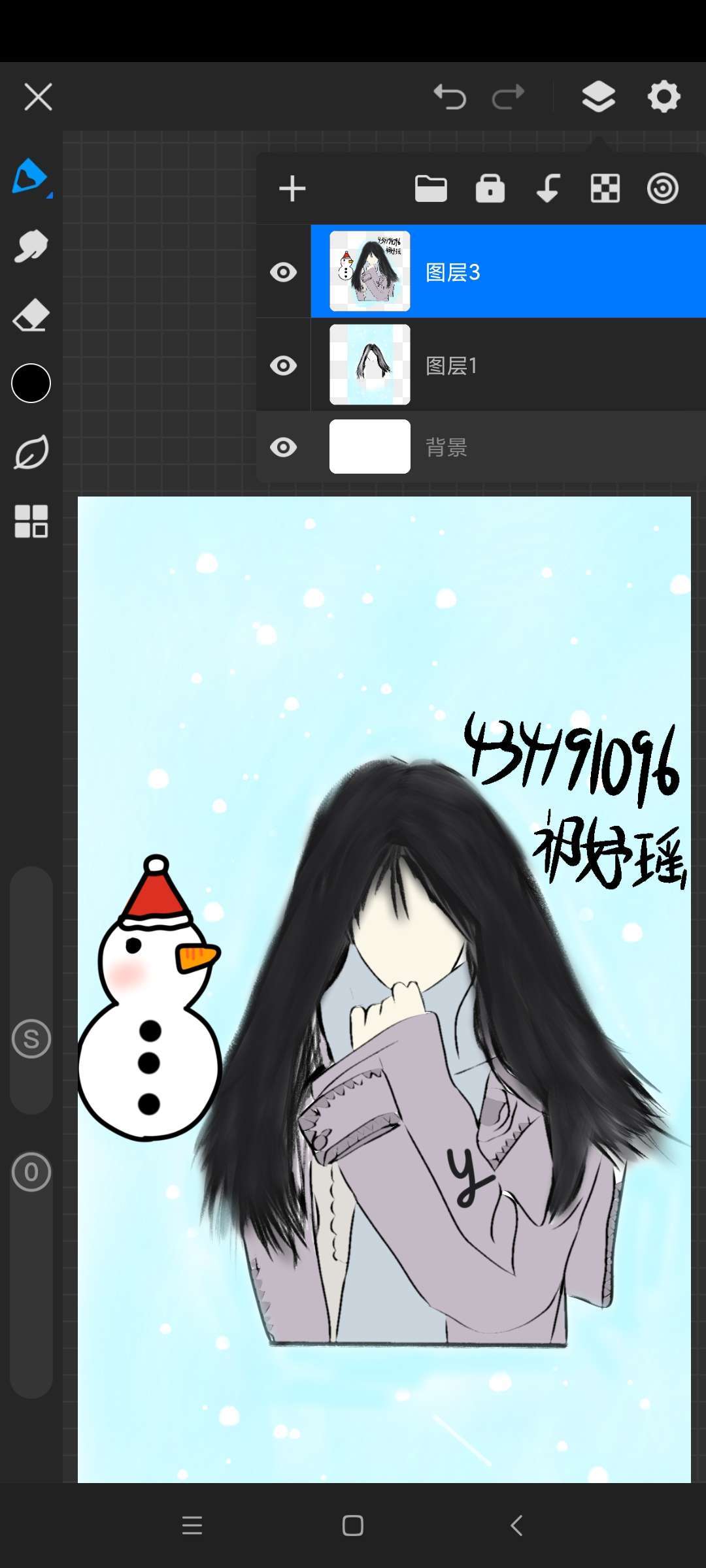Redo the undone action

tap(508, 97)
